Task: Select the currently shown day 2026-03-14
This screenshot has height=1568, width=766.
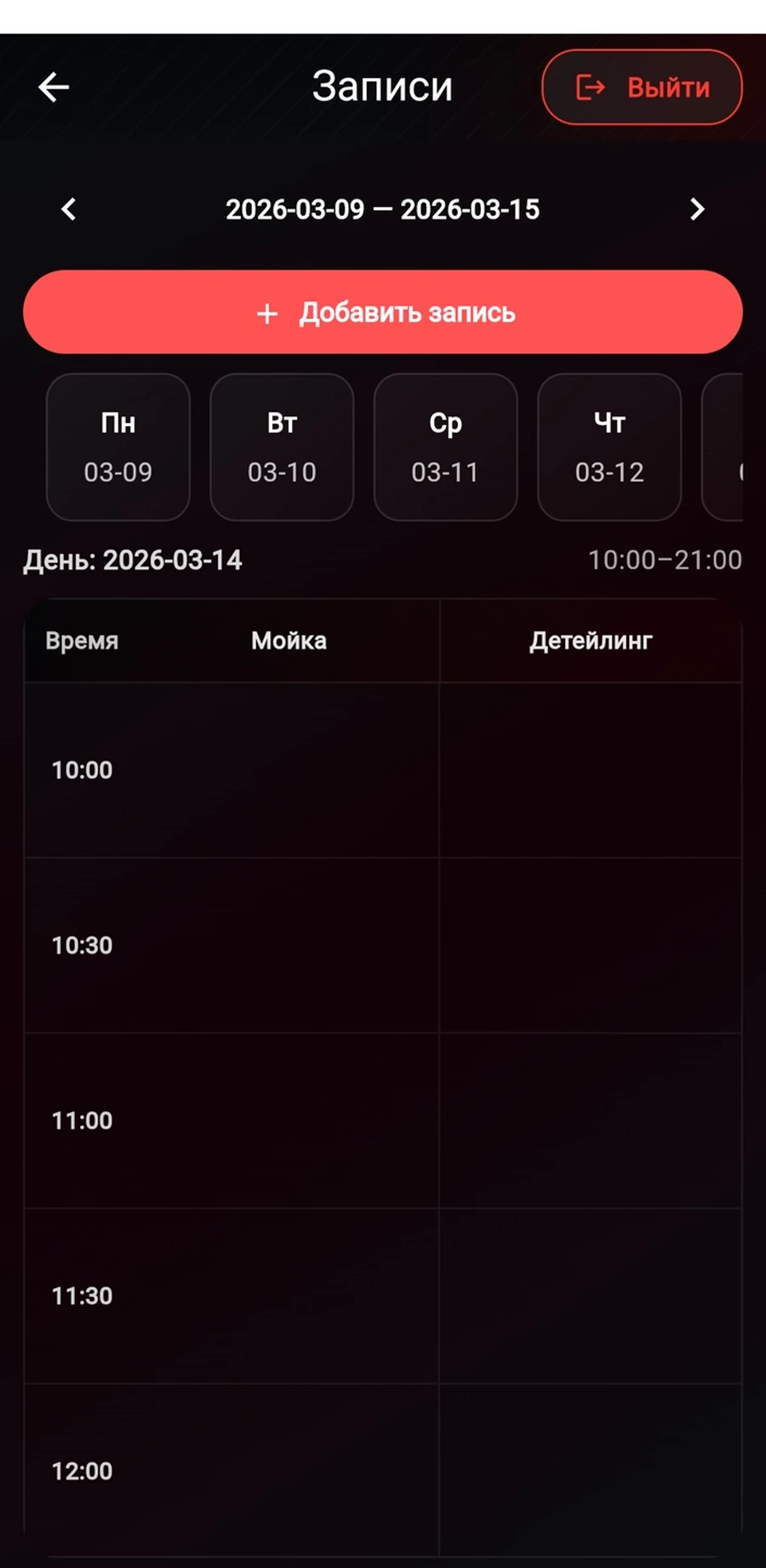Action: click(133, 560)
